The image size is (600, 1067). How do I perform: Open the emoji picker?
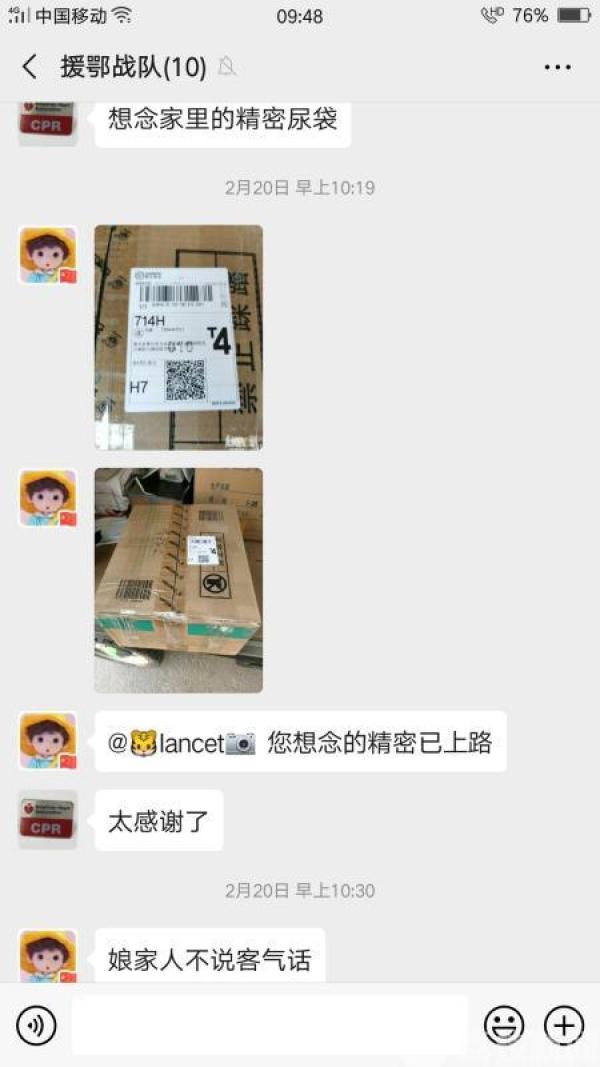click(x=504, y=1025)
